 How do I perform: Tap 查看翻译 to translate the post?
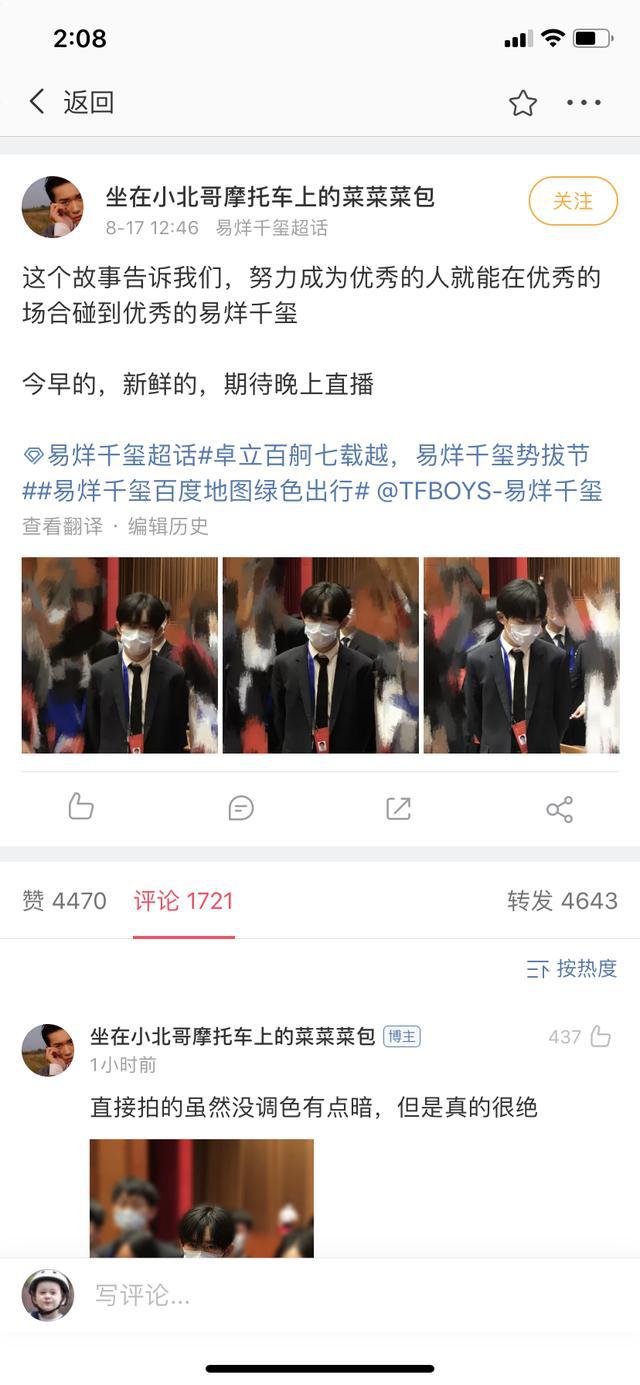[x=62, y=526]
